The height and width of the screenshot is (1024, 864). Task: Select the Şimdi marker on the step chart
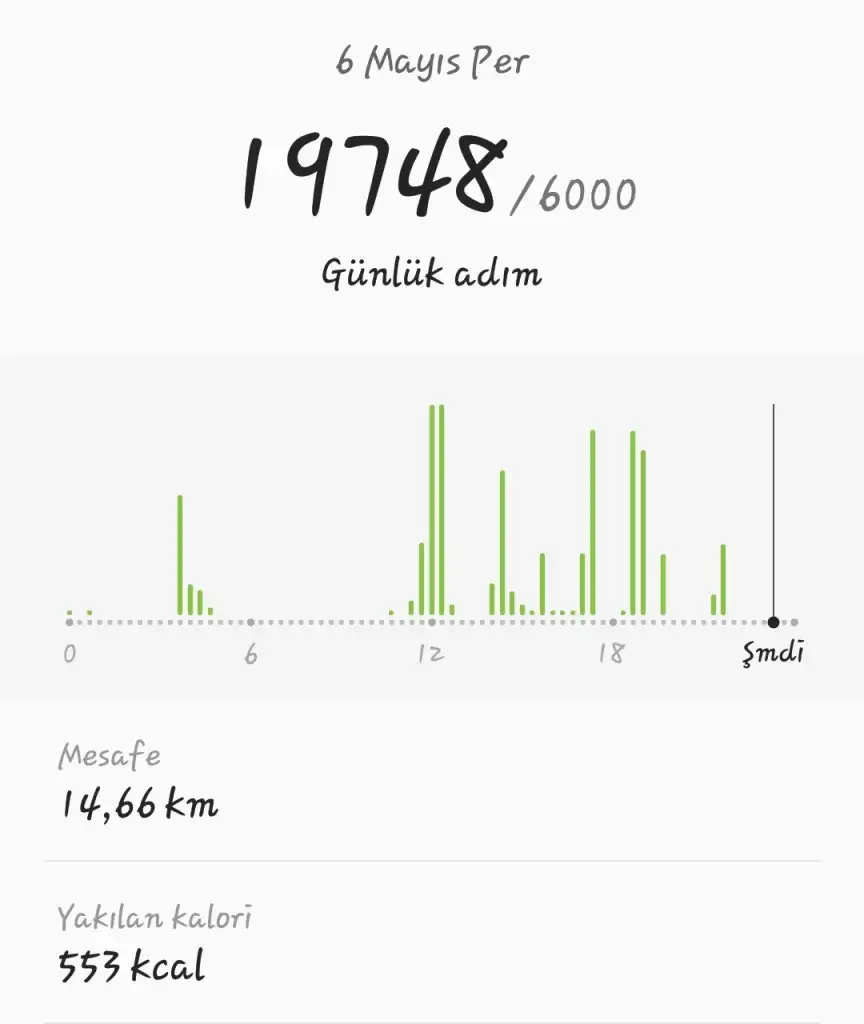[773, 622]
